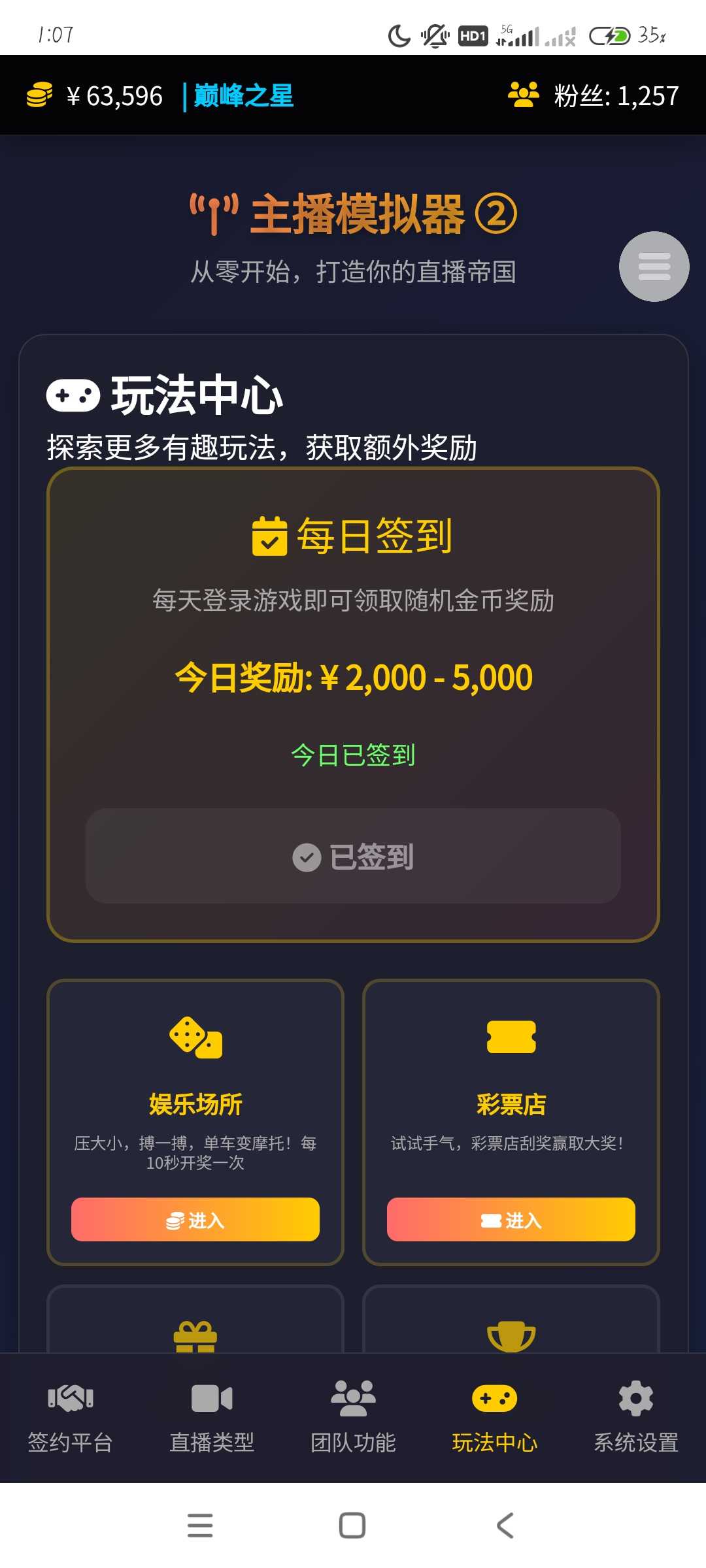
Task: Go back using the system back button
Action: [x=505, y=1526]
